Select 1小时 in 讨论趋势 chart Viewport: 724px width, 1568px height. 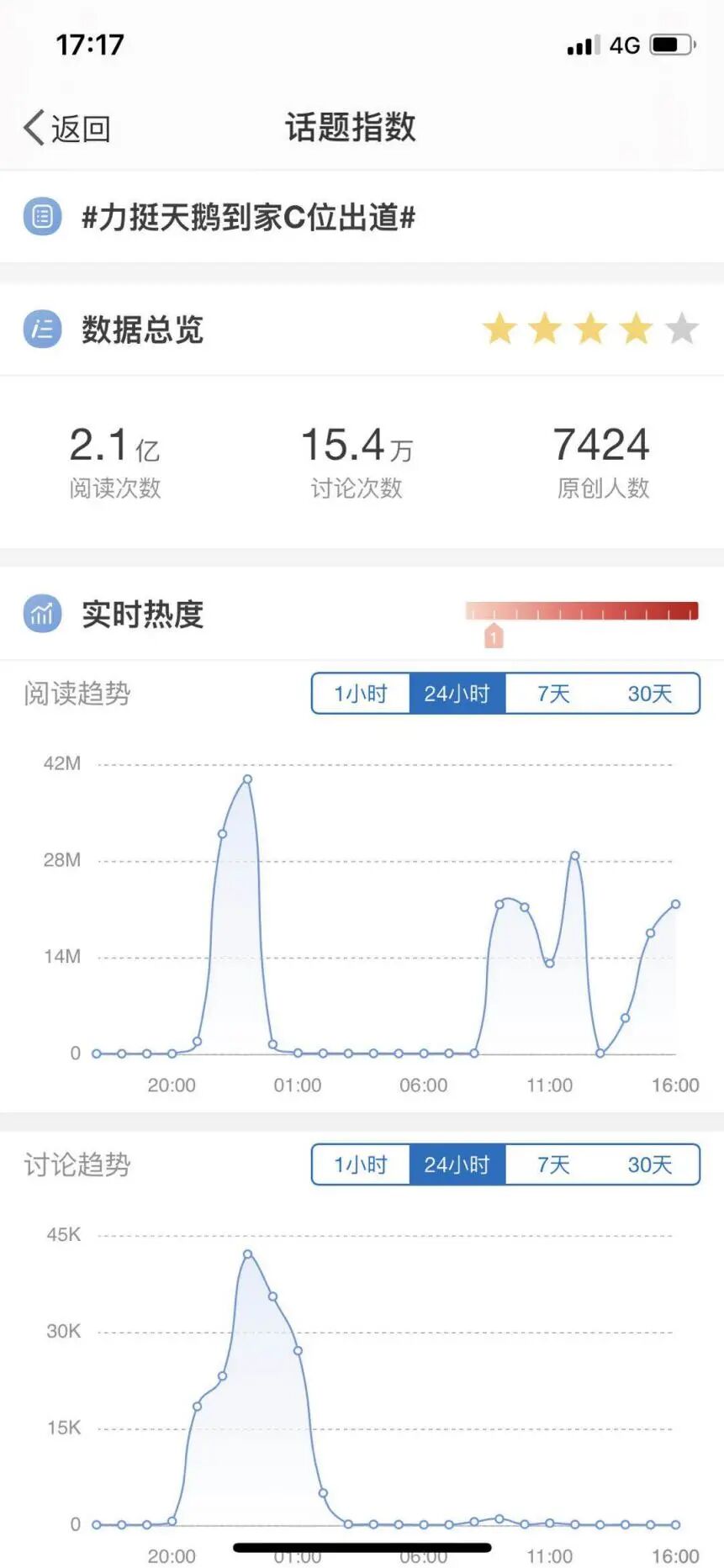coord(361,1164)
